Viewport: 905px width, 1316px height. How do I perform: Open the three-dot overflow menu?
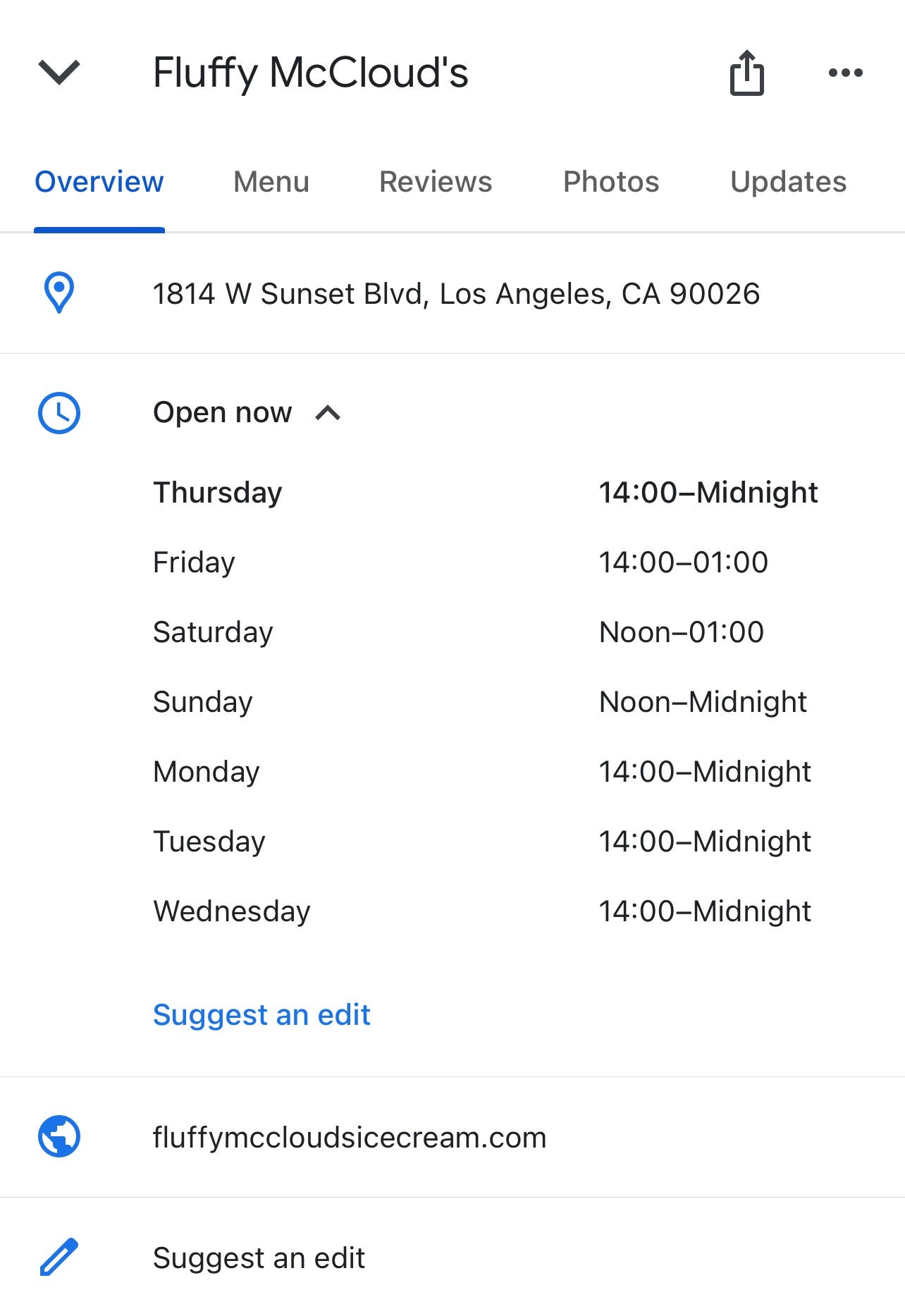pyautogui.click(x=845, y=73)
